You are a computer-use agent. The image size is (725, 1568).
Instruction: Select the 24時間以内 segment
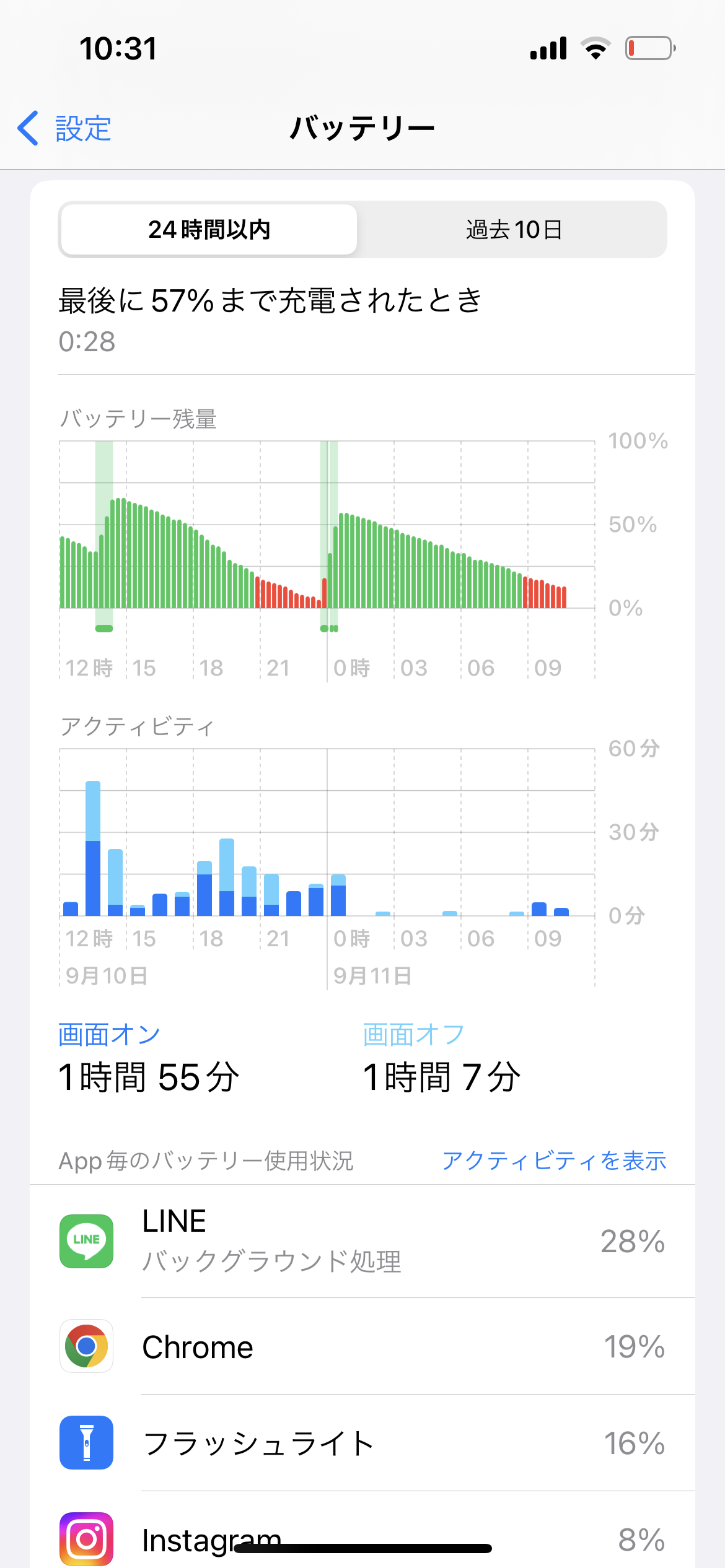click(209, 230)
